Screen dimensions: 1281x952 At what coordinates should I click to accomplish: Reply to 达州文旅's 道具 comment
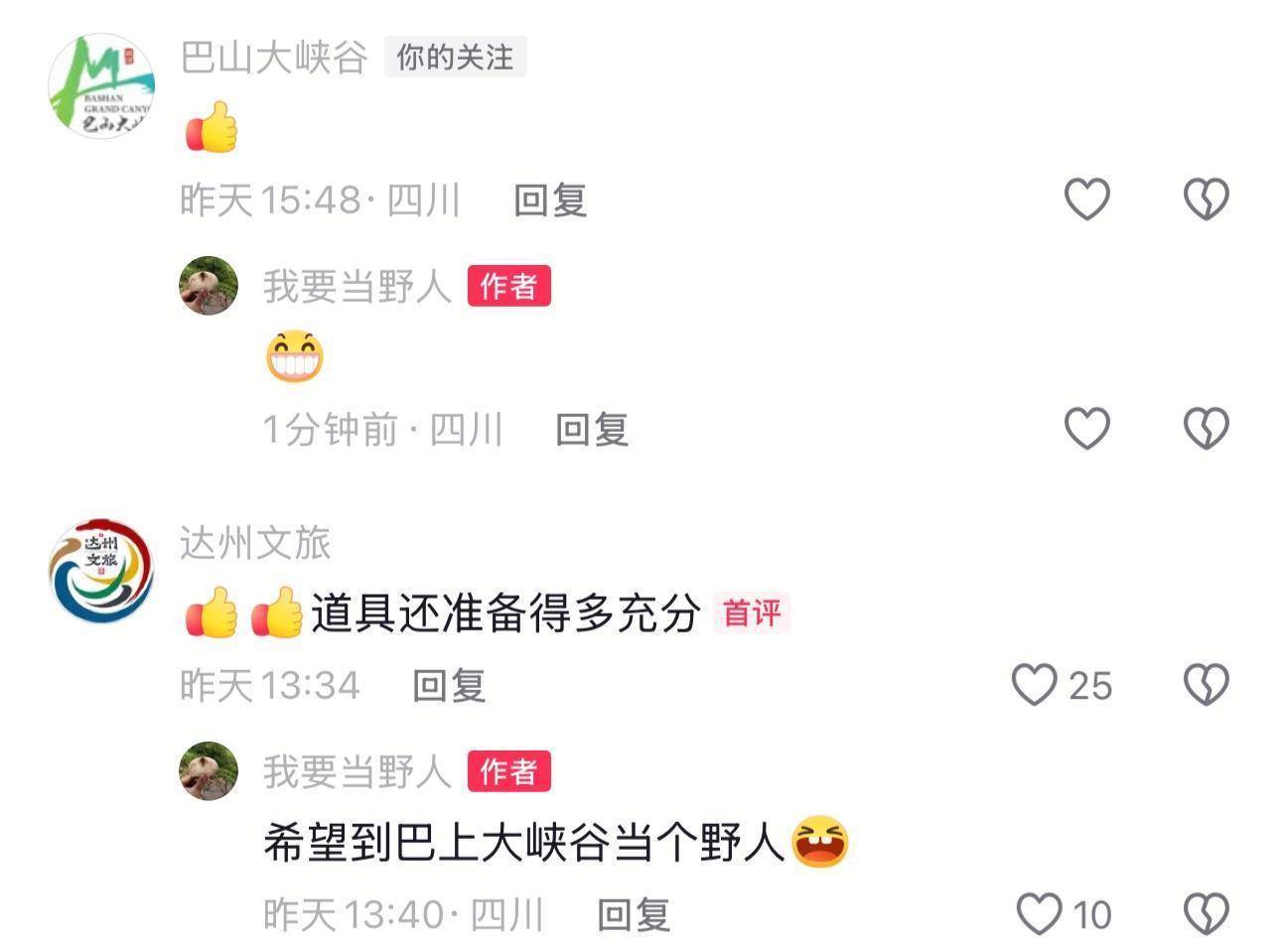pos(449,686)
